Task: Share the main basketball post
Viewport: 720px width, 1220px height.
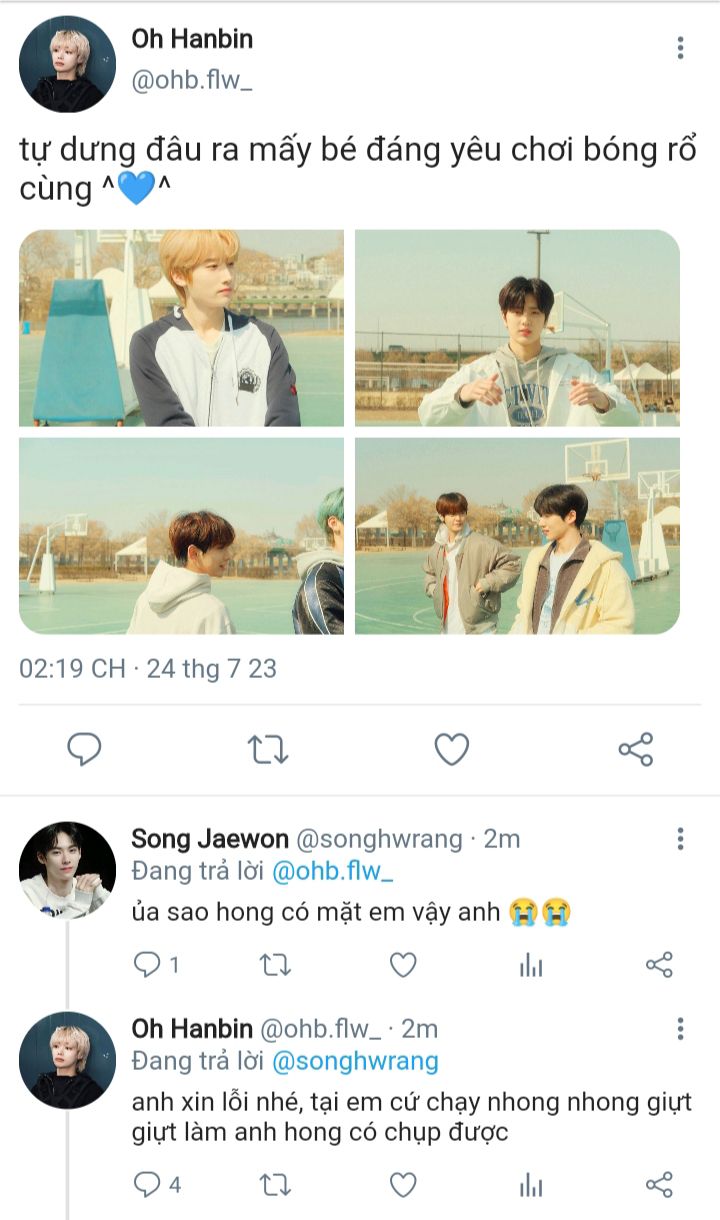Action: [636, 749]
